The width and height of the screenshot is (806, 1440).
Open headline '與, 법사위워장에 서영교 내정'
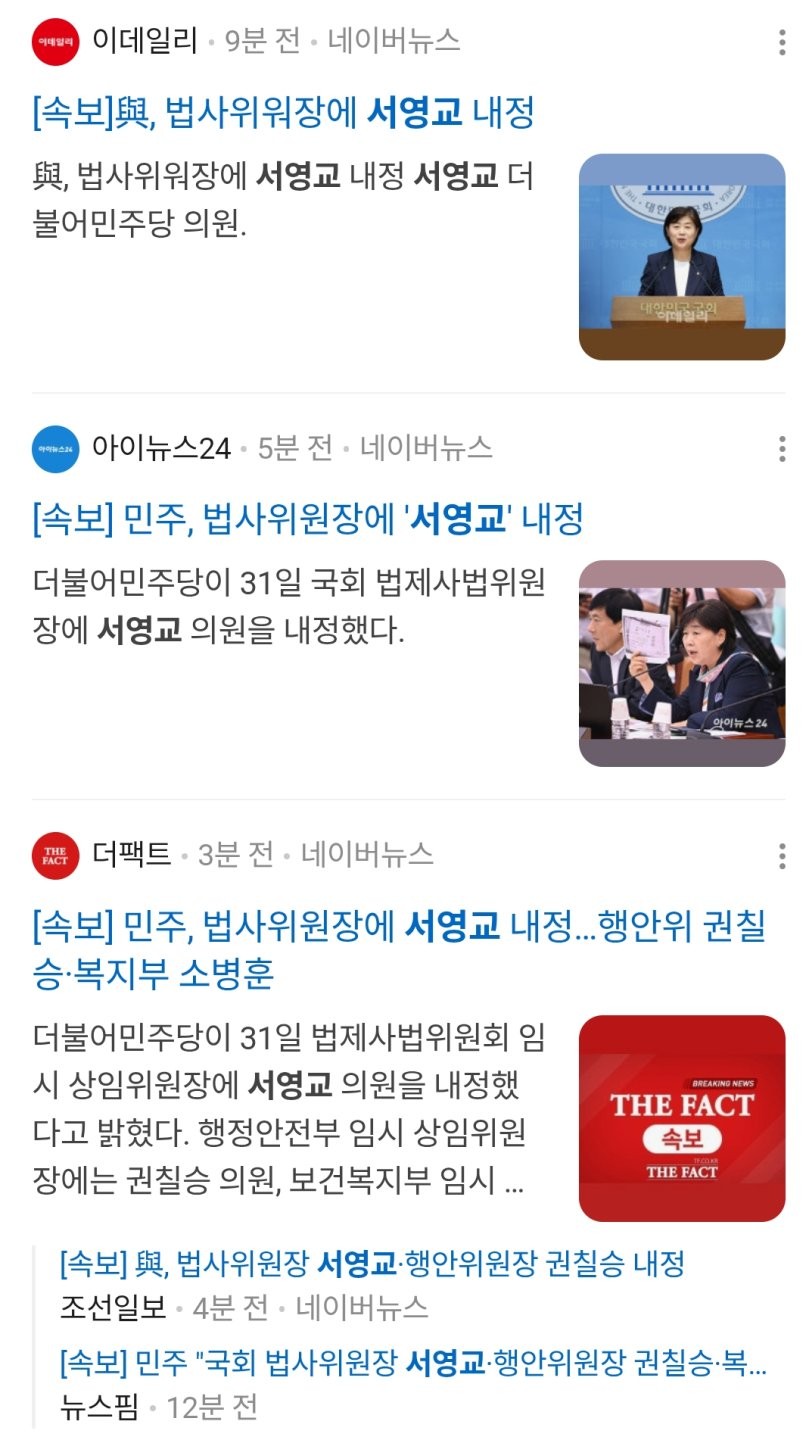coord(283,114)
